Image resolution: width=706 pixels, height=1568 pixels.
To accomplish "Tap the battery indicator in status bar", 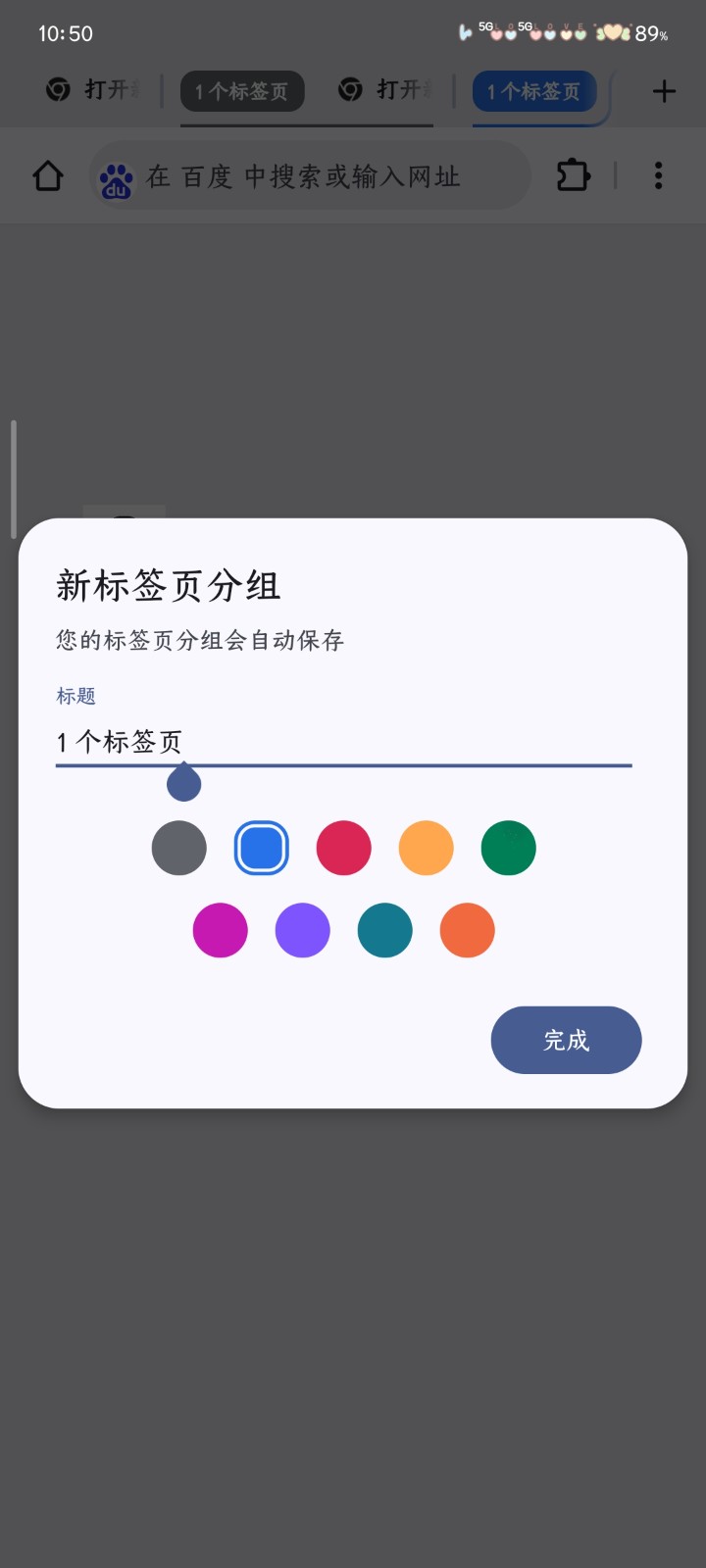I will [655, 33].
